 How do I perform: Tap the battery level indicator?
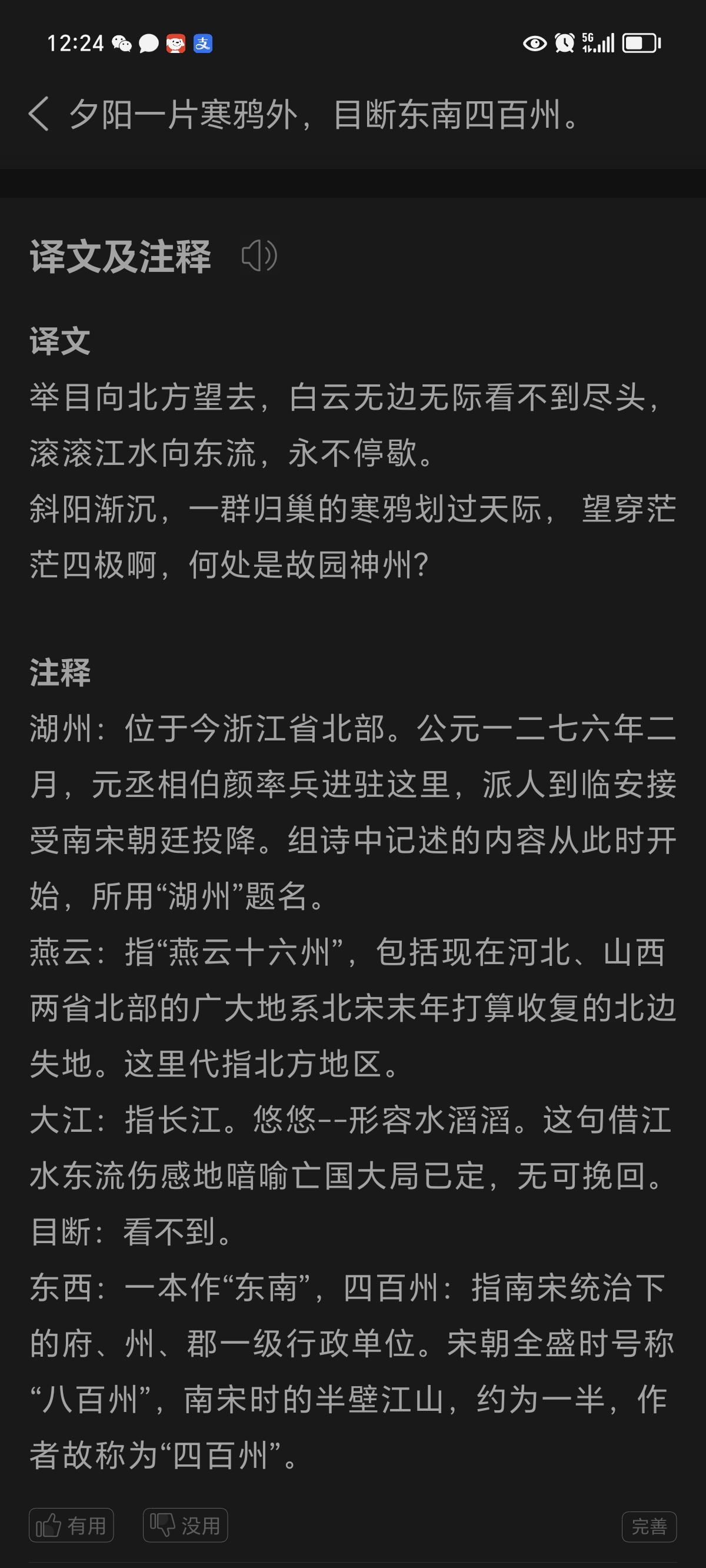click(640, 42)
